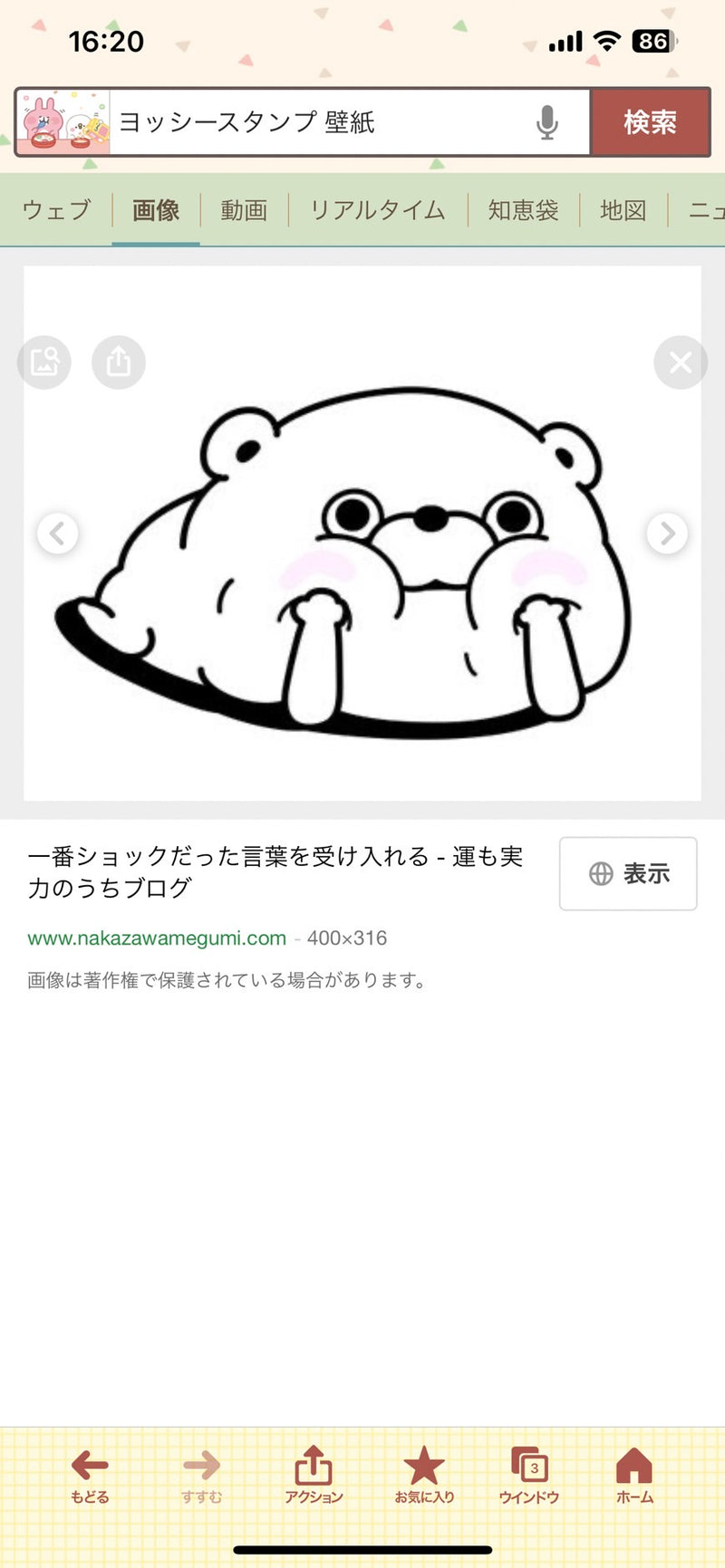
Task: Tap the 検索 search button
Action: coord(650,122)
